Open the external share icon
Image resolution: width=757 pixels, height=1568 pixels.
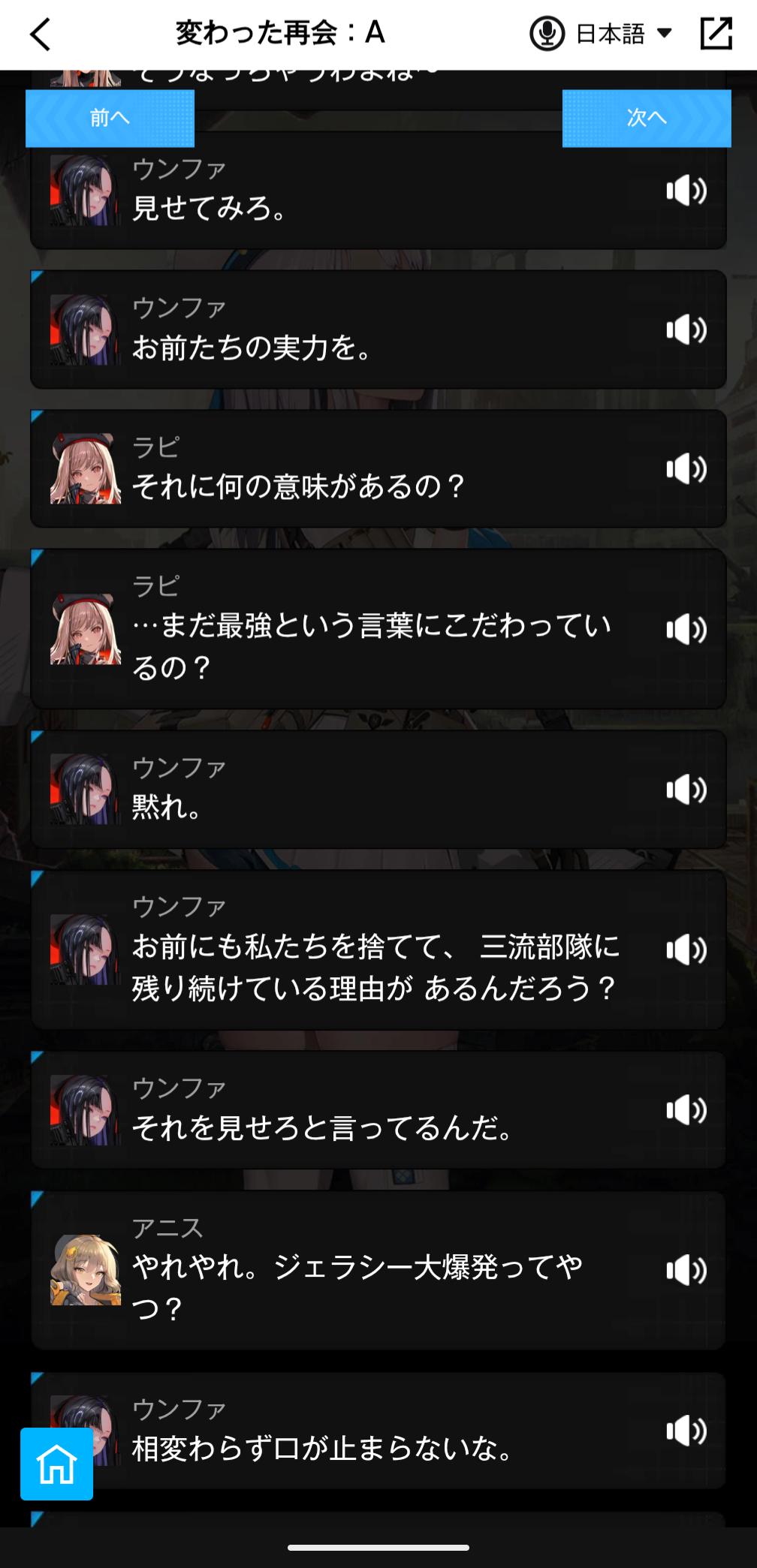click(716, 34)
